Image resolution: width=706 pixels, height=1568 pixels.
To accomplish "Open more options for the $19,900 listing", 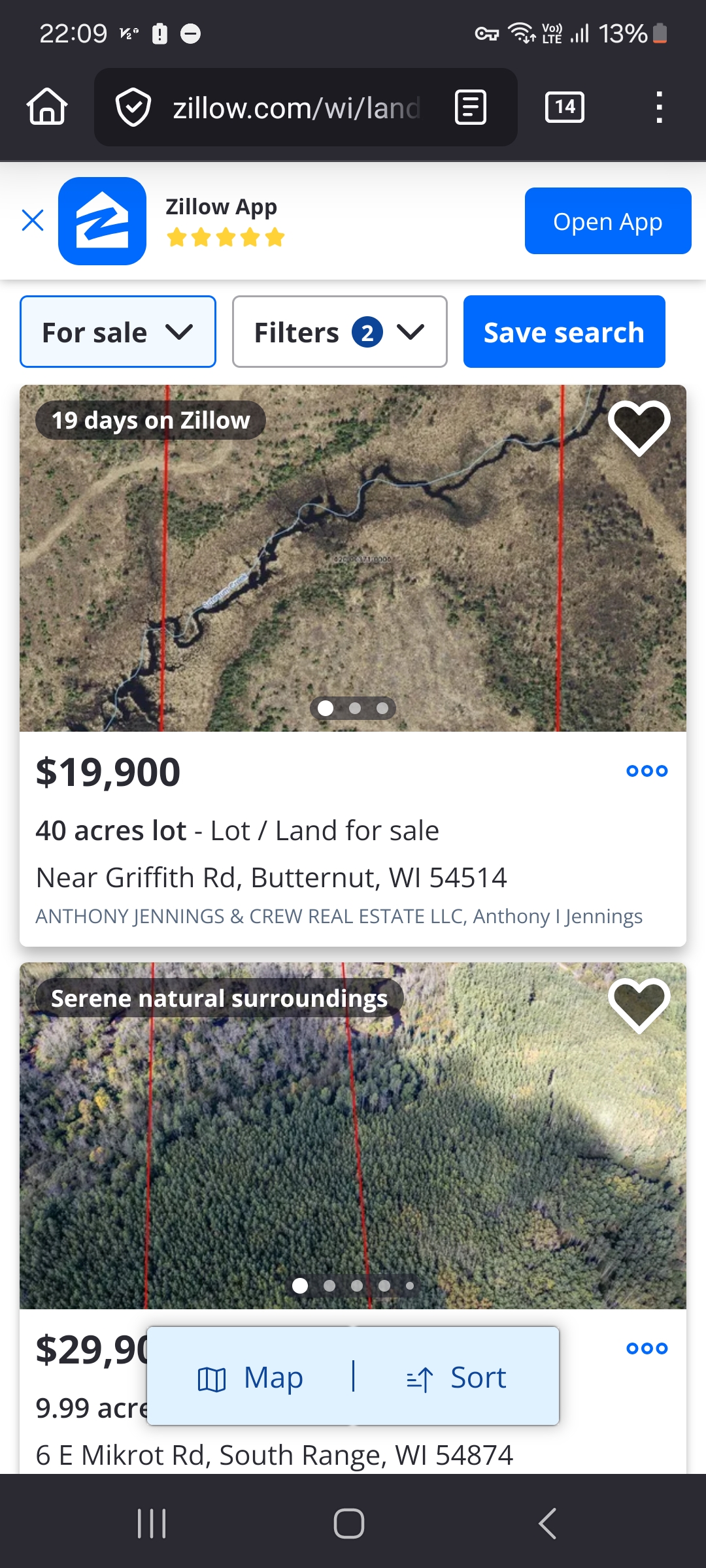I will click(x=647, y=771).
